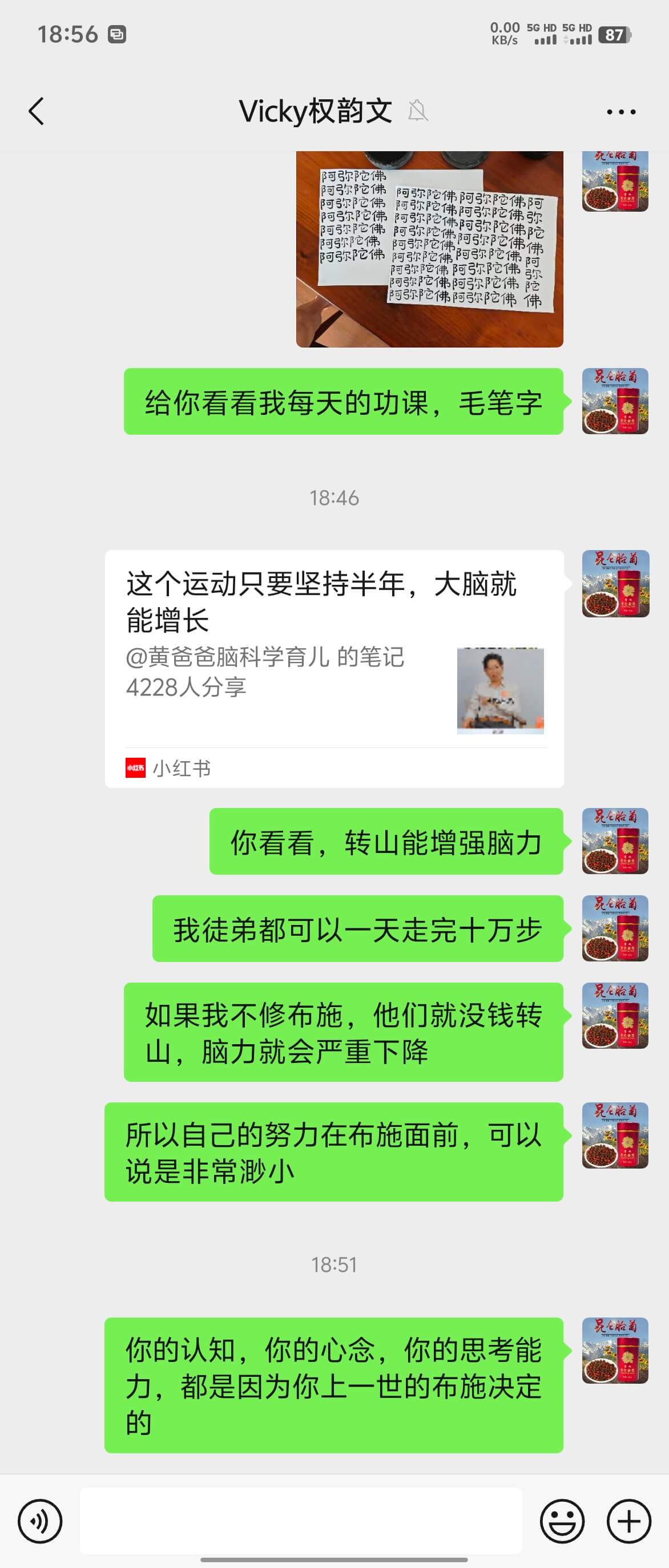Open the chat info overflow menu
The width and height of the screenshot is (669, 1568).
[x=621, y=112]
